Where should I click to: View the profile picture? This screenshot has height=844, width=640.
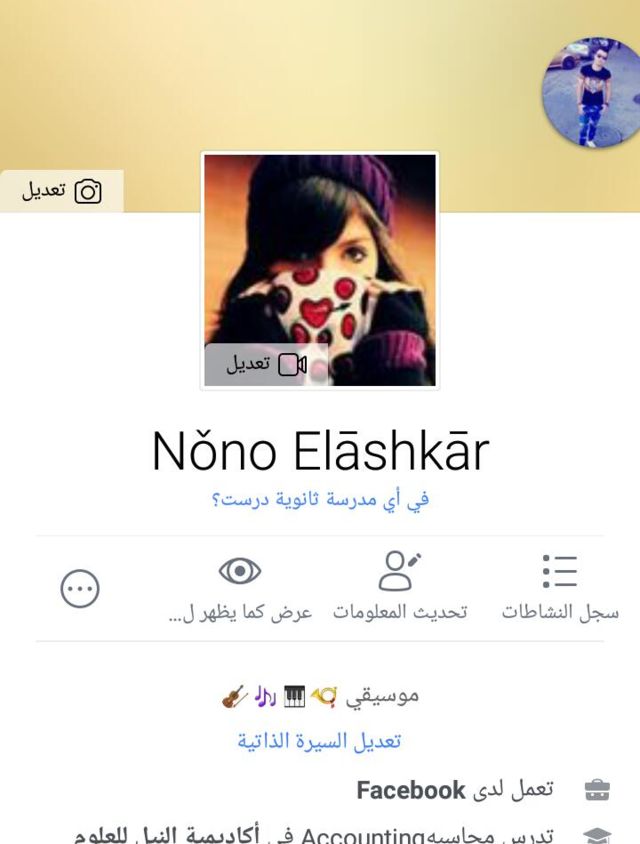pyautogui.click(x=320, y=260)
